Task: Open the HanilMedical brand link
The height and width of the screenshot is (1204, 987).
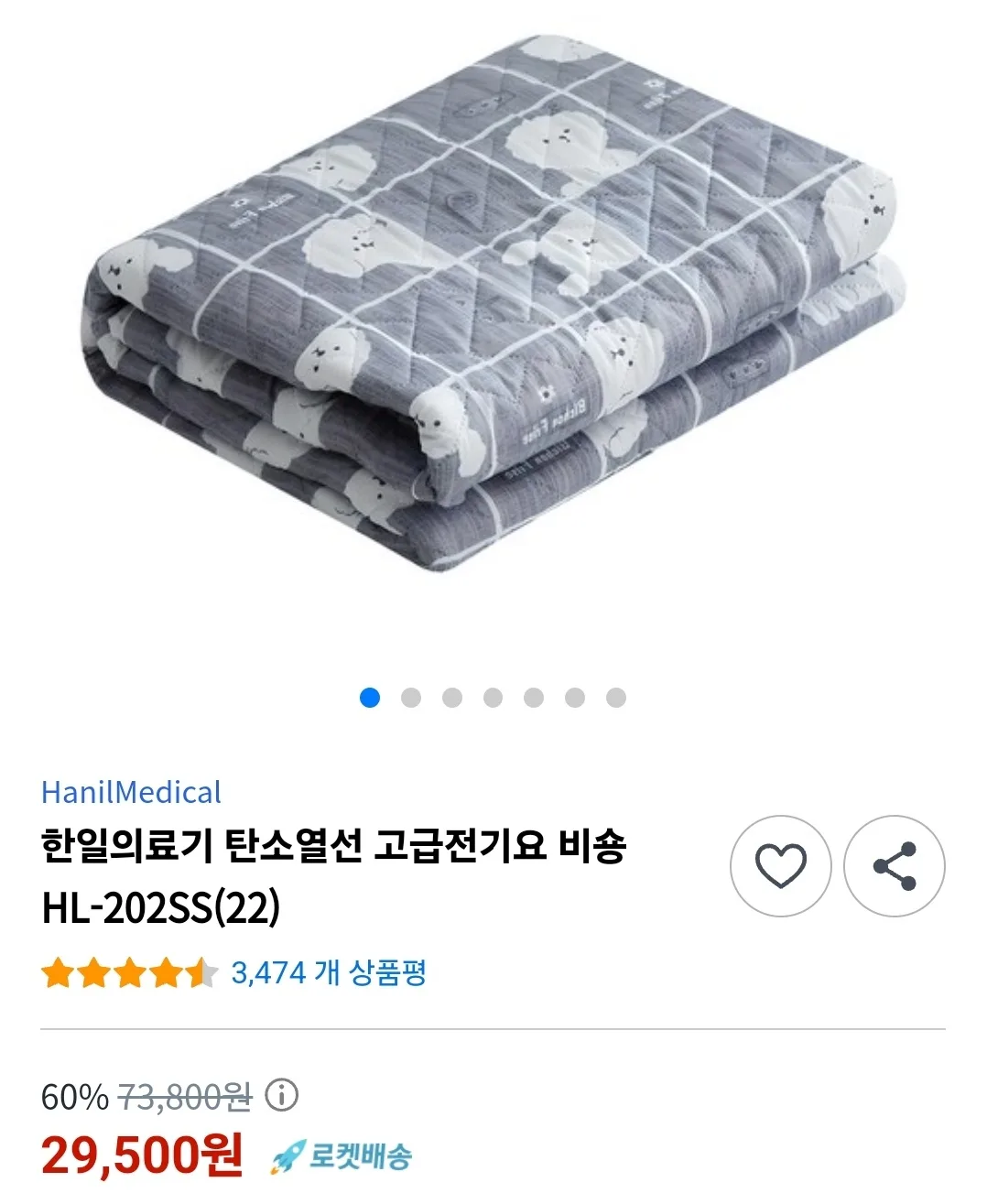Action: (131, 792)
